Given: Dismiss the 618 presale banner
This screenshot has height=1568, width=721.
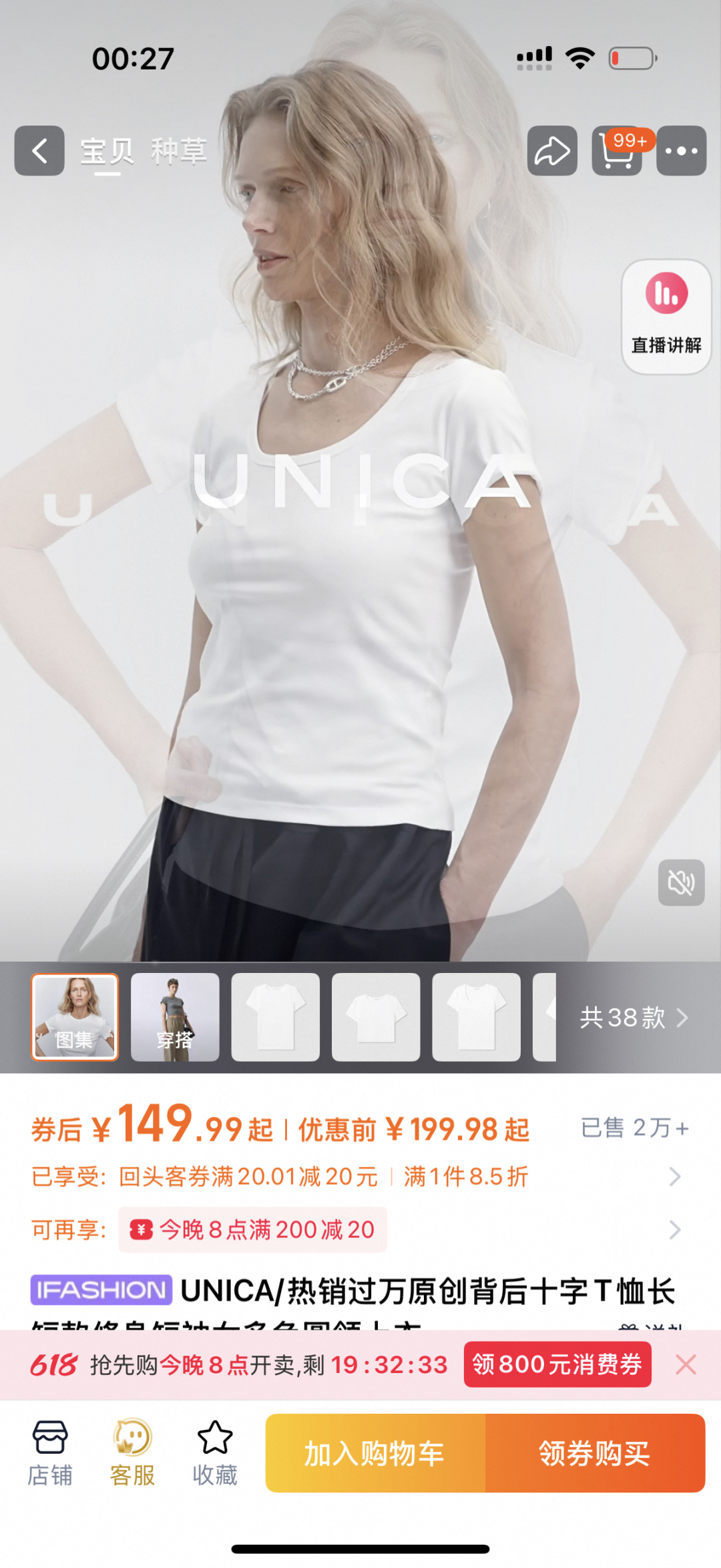Looking at the screenshot, I should (686, 1364).
